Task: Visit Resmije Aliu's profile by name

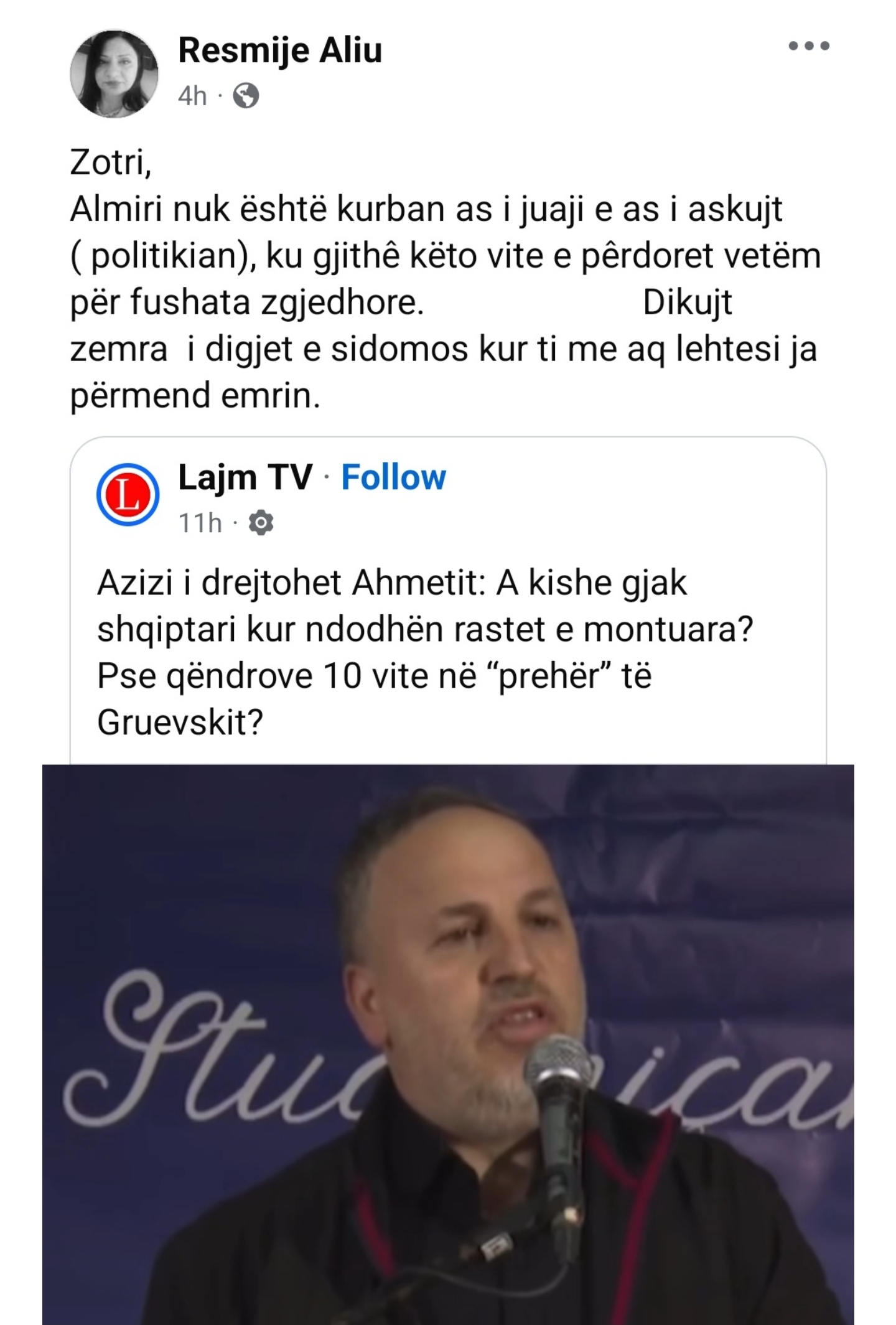Action: tap(280, 50)
